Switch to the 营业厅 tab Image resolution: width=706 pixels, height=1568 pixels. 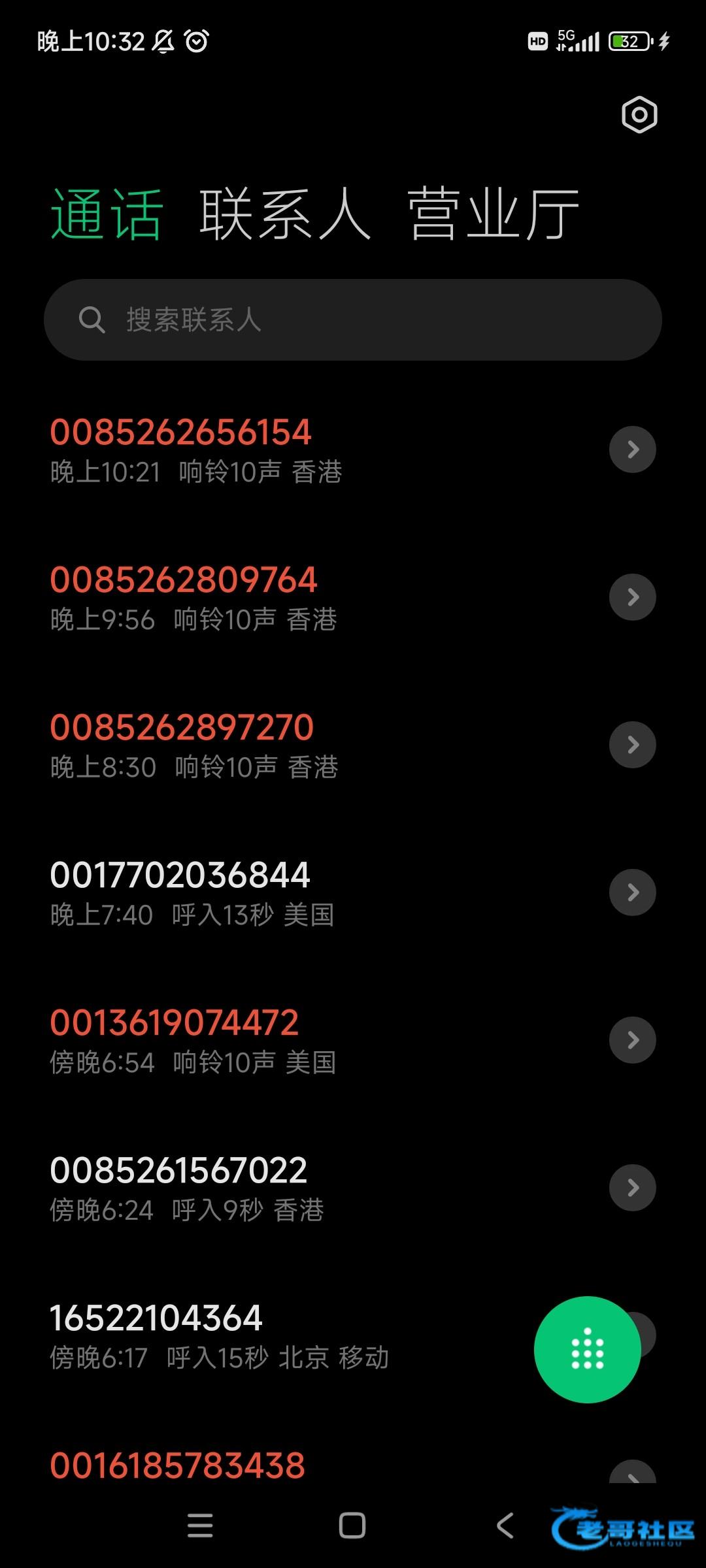[494, 214]
